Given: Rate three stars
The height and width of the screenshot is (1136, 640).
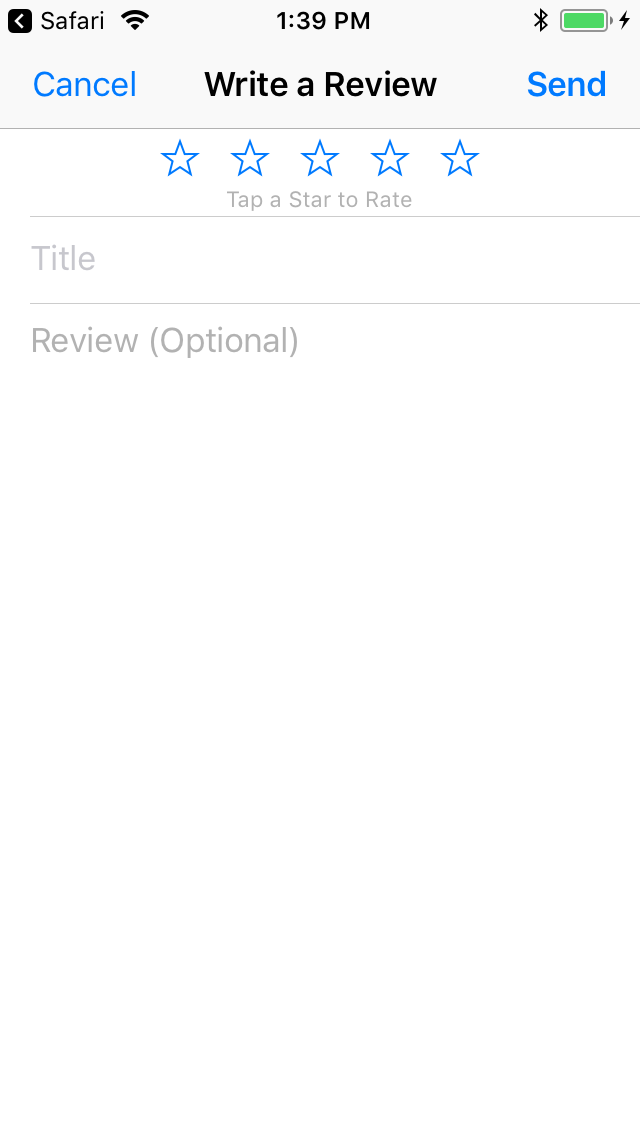Looking at the screenshot, I should pyautogui.click(x=320, y=159).
